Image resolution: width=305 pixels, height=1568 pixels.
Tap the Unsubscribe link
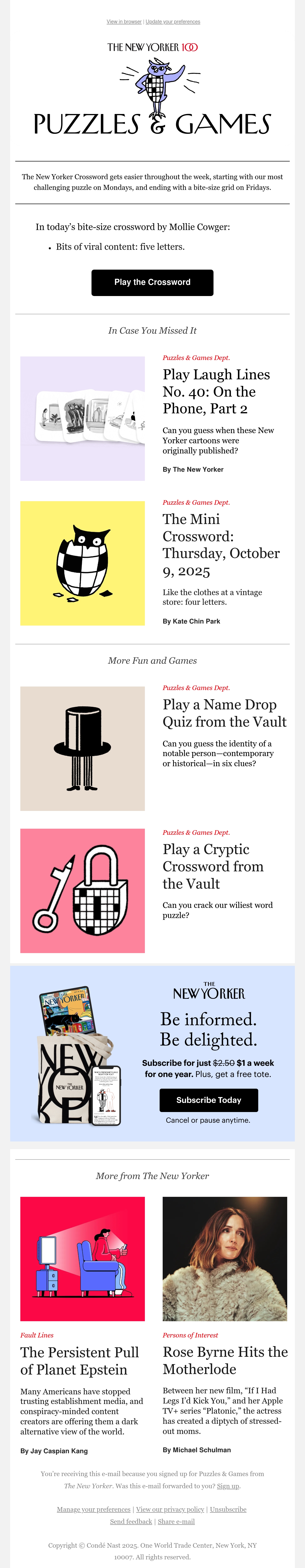[x=228, y=1510]
